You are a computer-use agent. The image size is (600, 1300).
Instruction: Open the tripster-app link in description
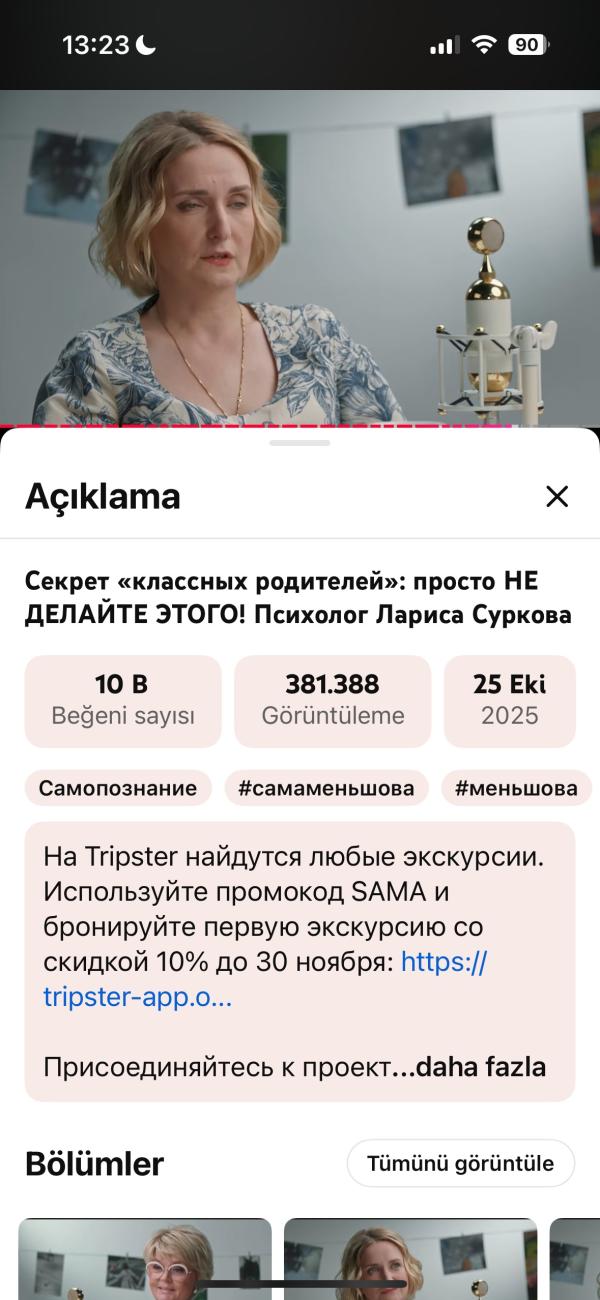[x=265, y=979]
